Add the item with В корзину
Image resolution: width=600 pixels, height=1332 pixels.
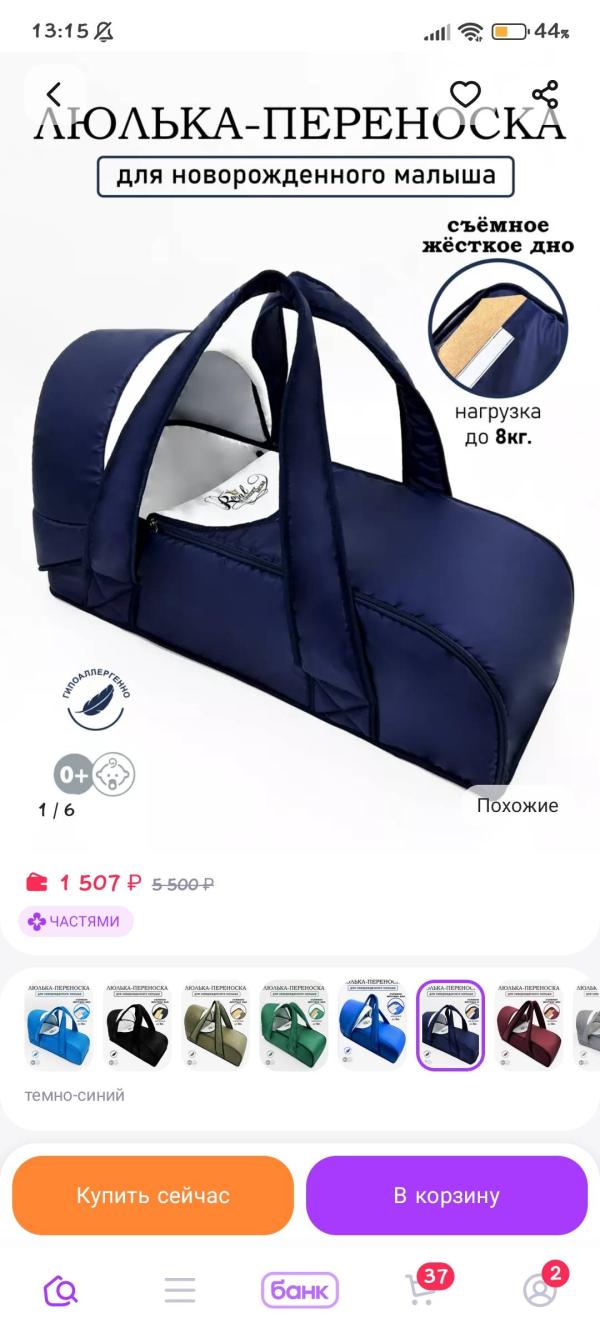[x=446, y=1195]
